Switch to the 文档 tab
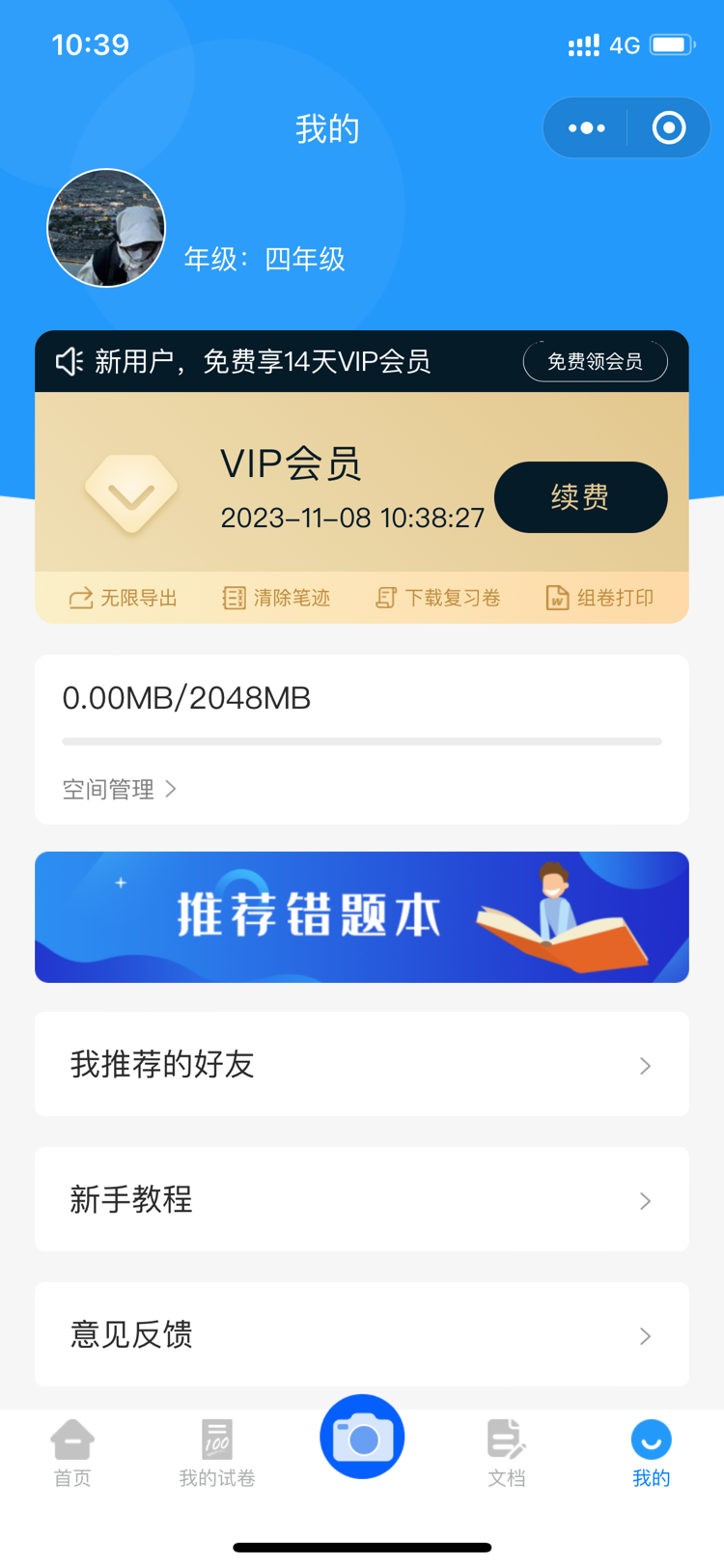This screenshot has height=1568, width=724. click(507, 1452)
